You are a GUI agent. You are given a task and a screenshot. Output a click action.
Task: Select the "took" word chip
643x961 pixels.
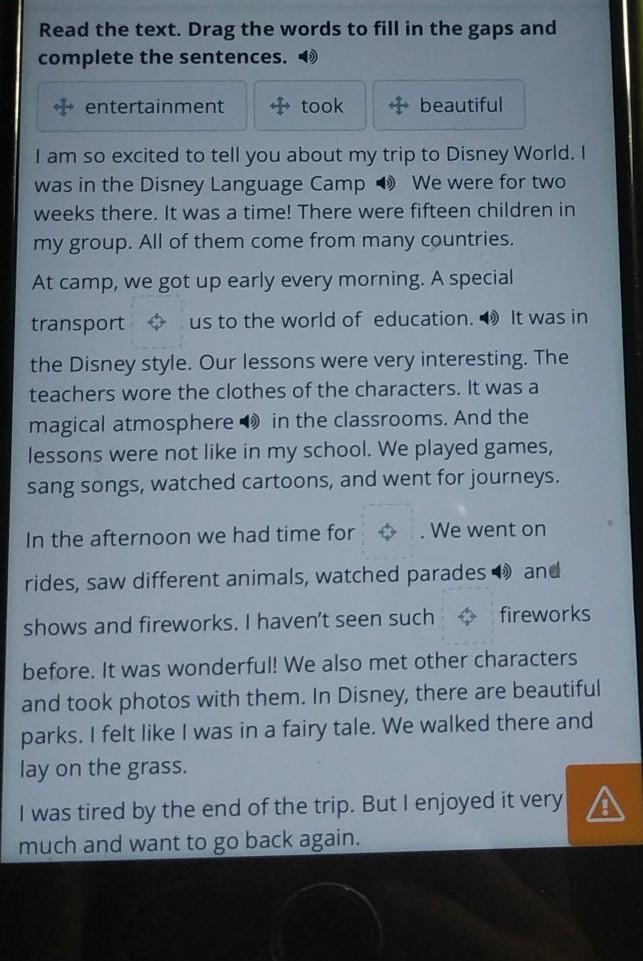(x=310, y=105)
